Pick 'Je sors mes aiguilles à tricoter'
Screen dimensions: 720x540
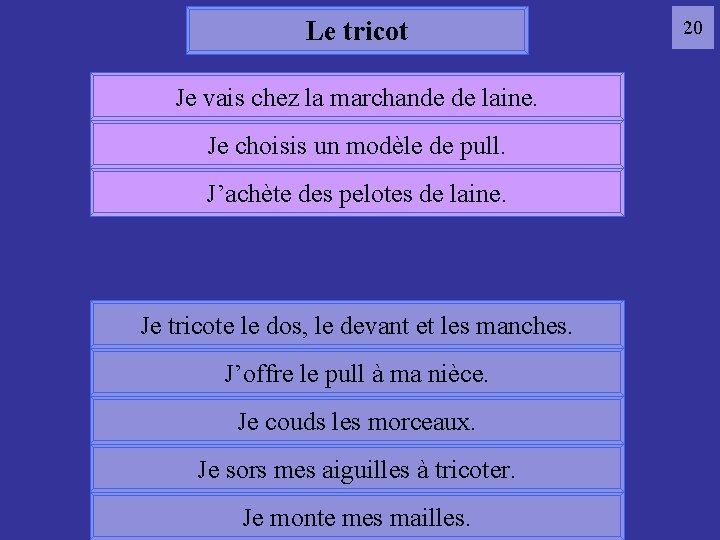(357, 469)
